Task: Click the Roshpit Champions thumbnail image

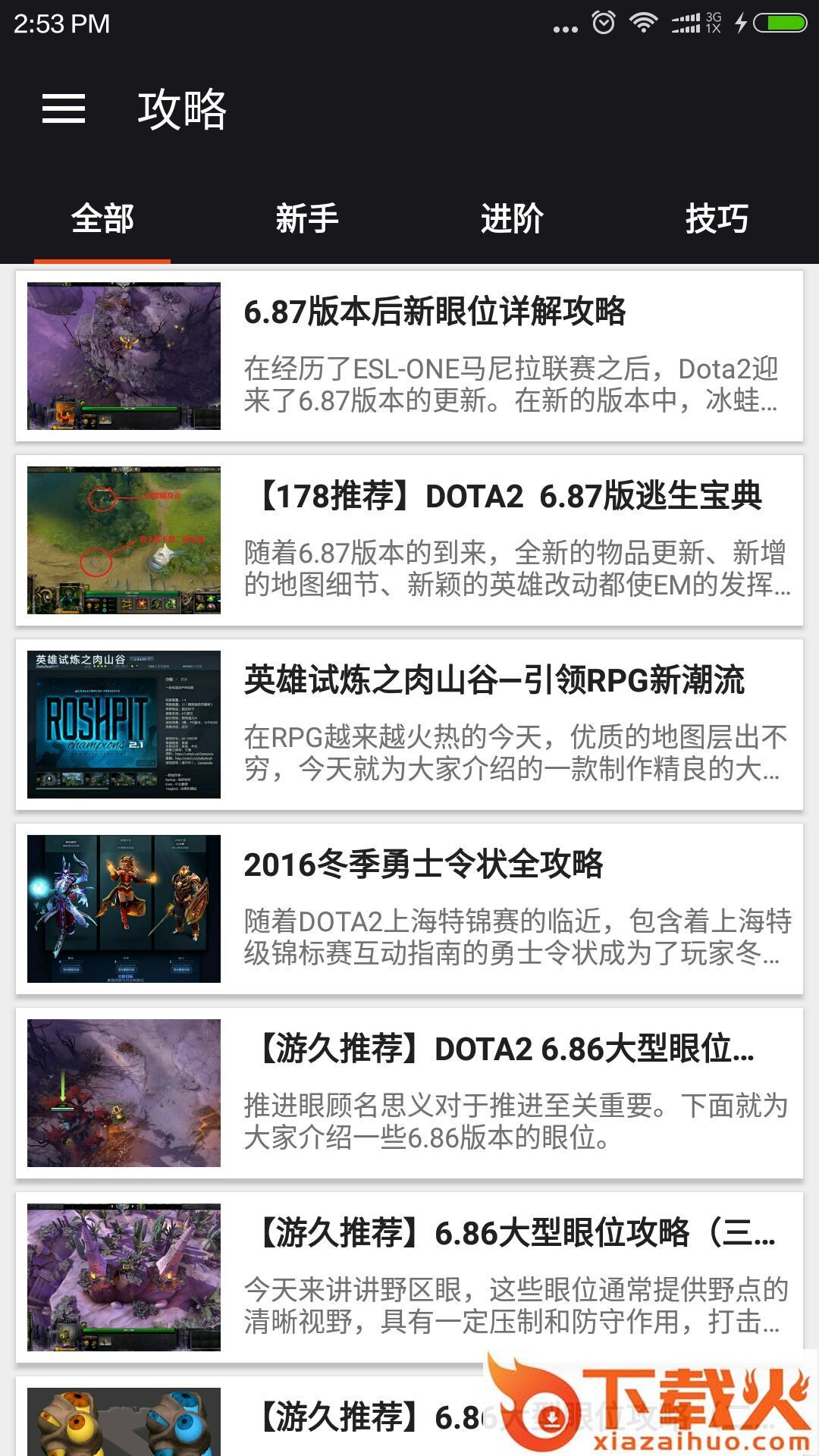Action: 125,724
